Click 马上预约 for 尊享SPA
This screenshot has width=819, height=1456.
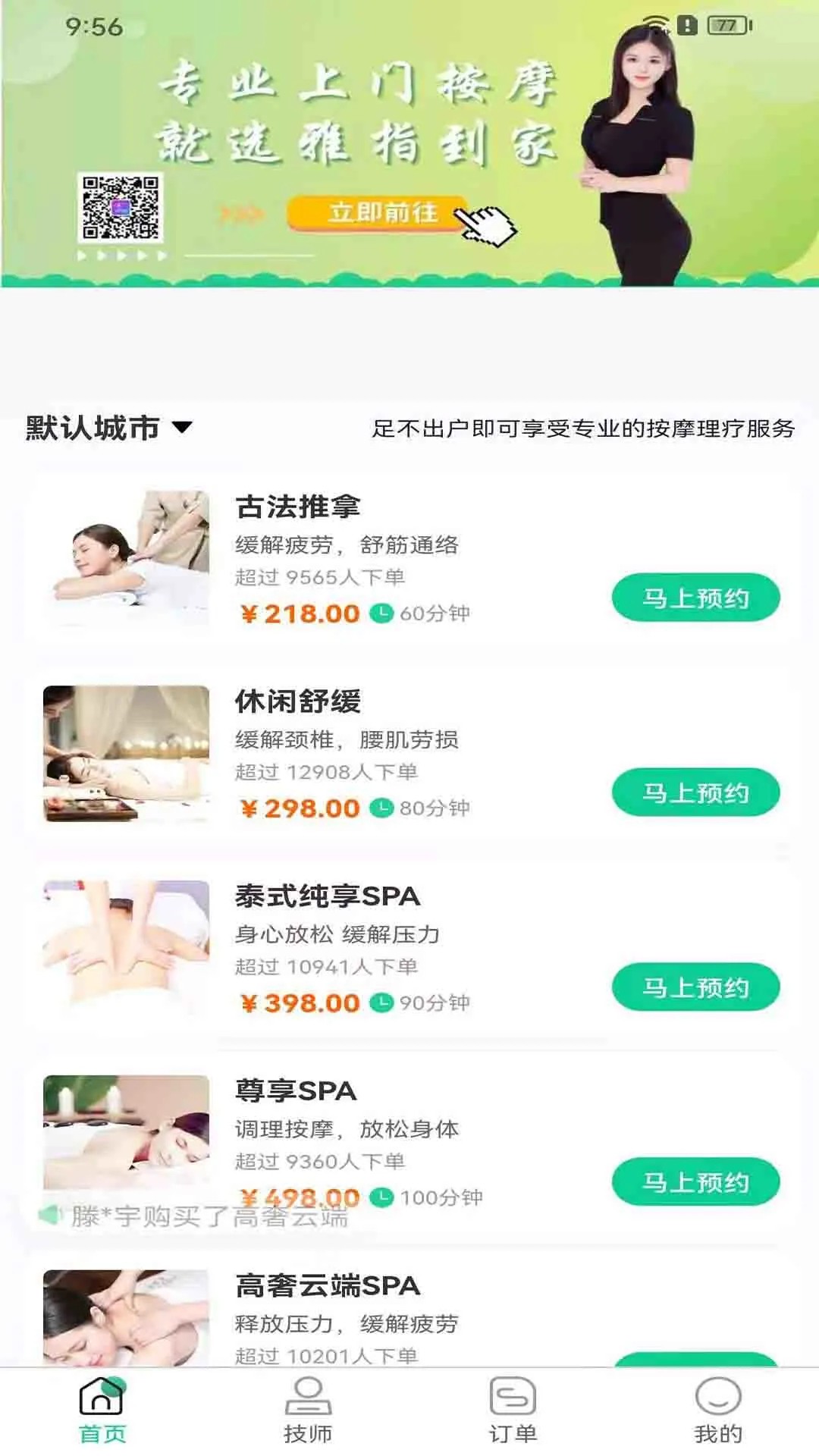[695, 1181]
